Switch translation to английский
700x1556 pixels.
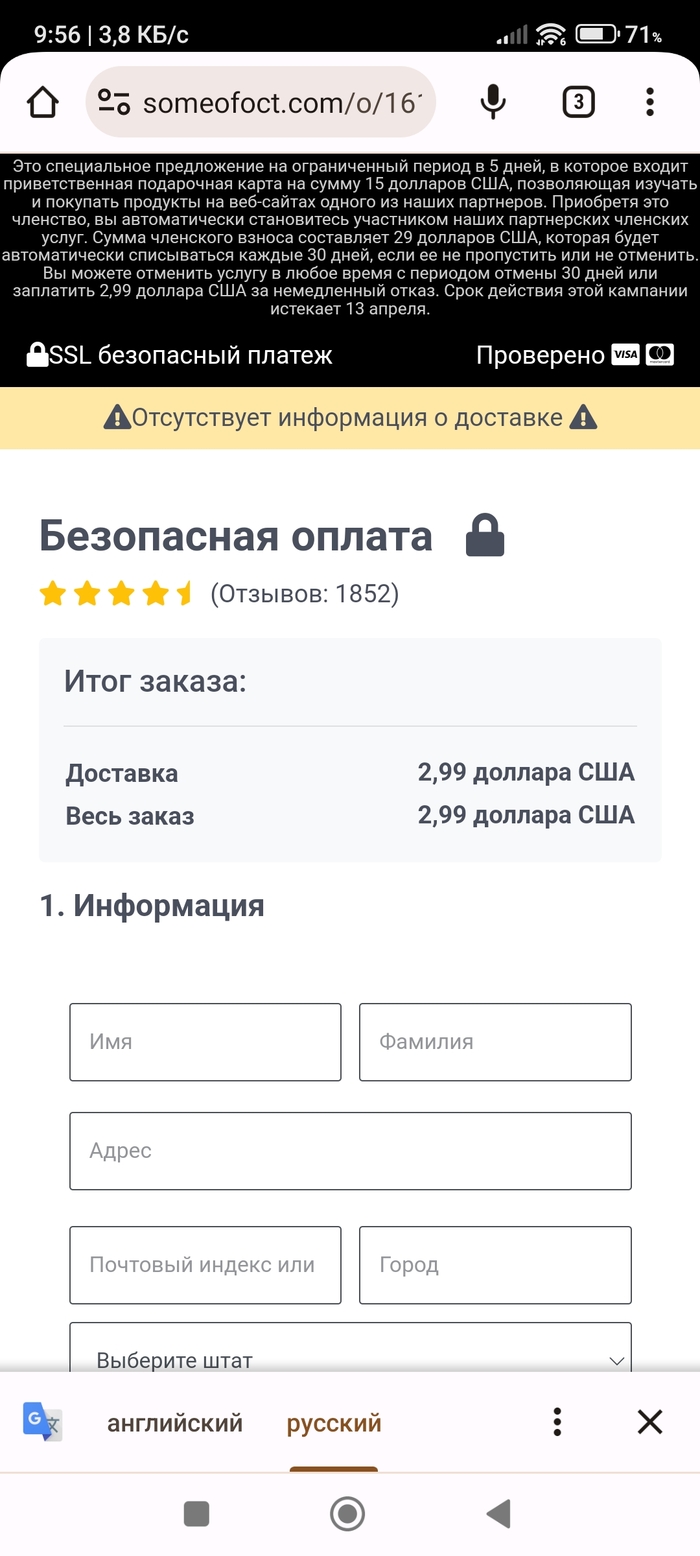(x=175, y=1423)
